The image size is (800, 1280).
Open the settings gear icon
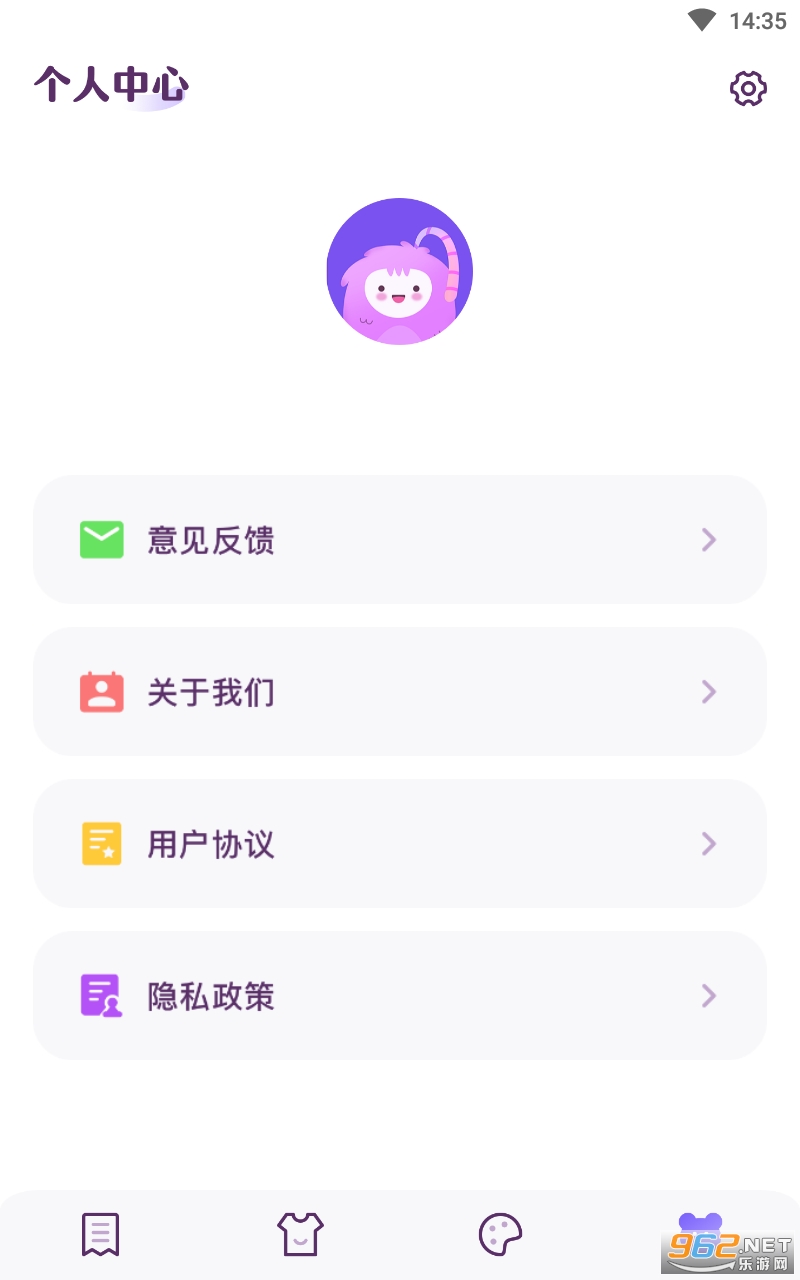point(748,89)
